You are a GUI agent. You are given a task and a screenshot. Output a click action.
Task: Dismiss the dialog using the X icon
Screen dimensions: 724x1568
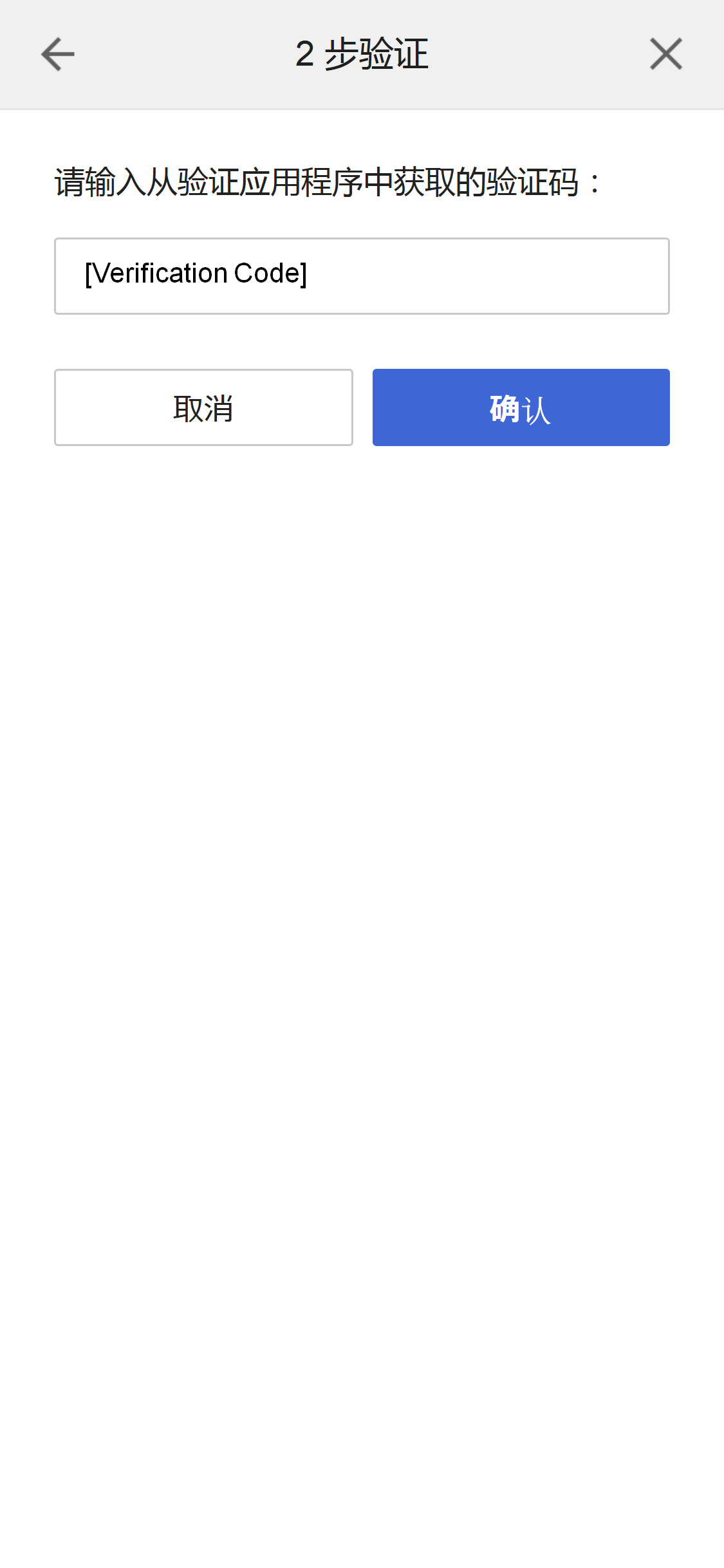click(x=665, y=54)
